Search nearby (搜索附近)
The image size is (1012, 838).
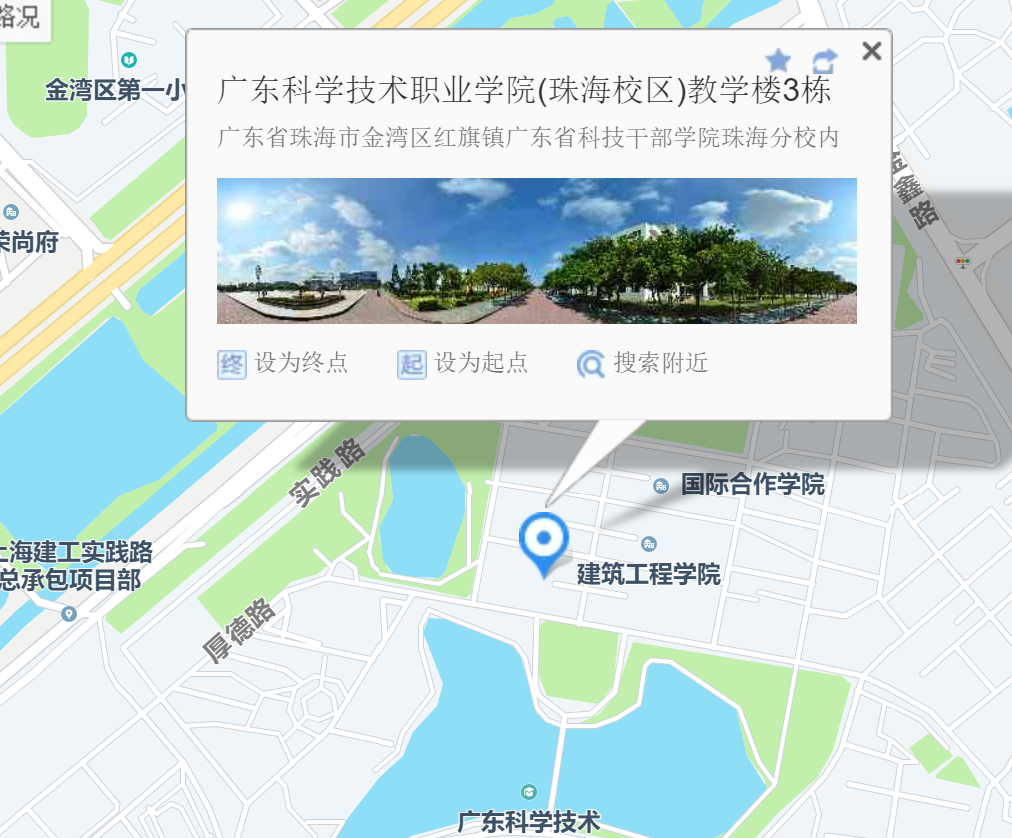tap(643, 363)
